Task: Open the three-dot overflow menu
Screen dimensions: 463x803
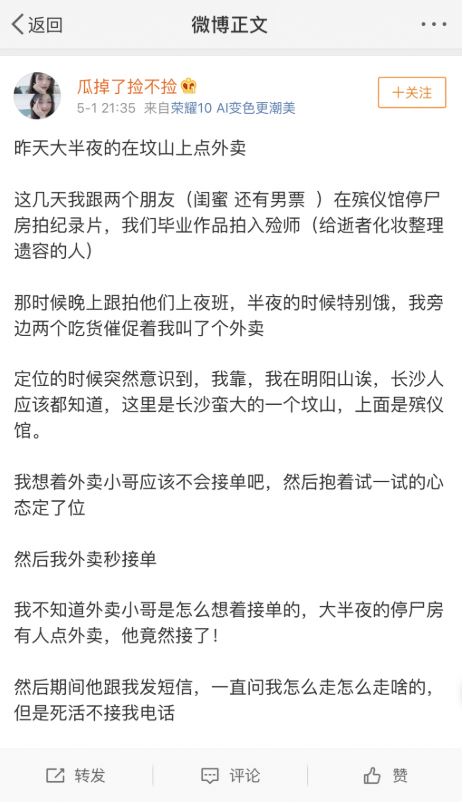Action: [433, 24]
